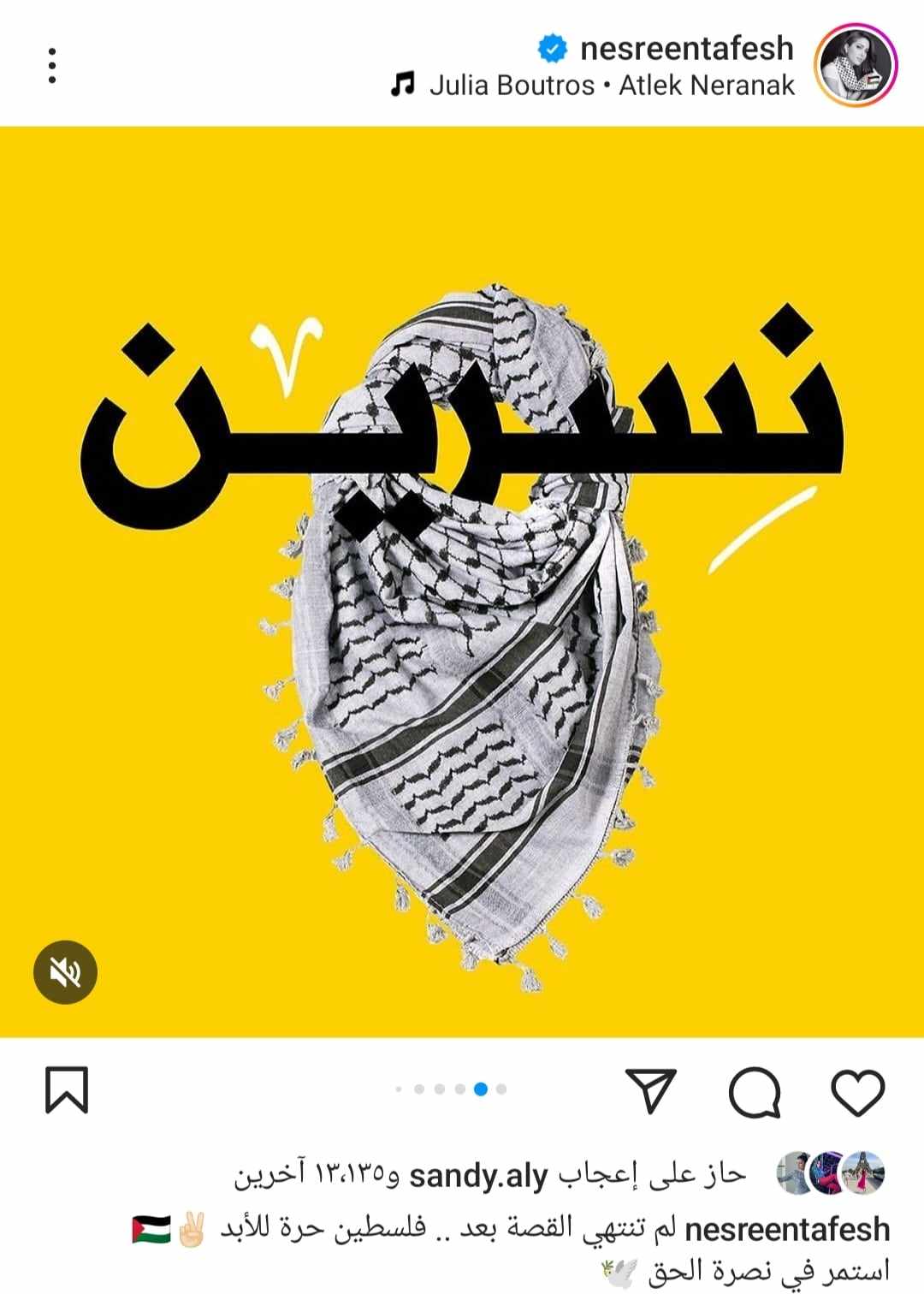Open the Julia Boutros Atlek Neranak audio
The image size is (924, 1294).
(611, 86)
